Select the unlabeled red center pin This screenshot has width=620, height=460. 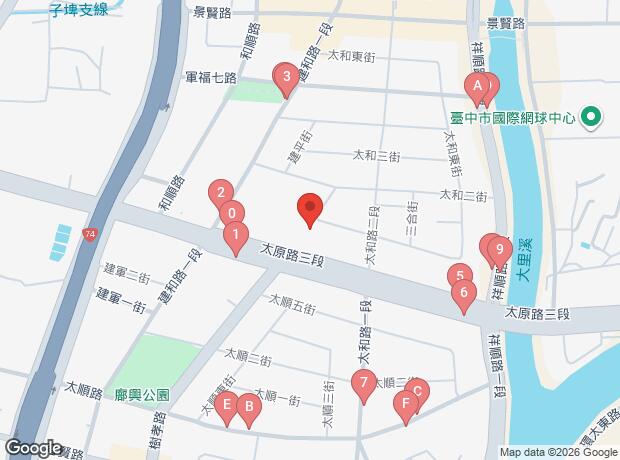tap(310, 209)
